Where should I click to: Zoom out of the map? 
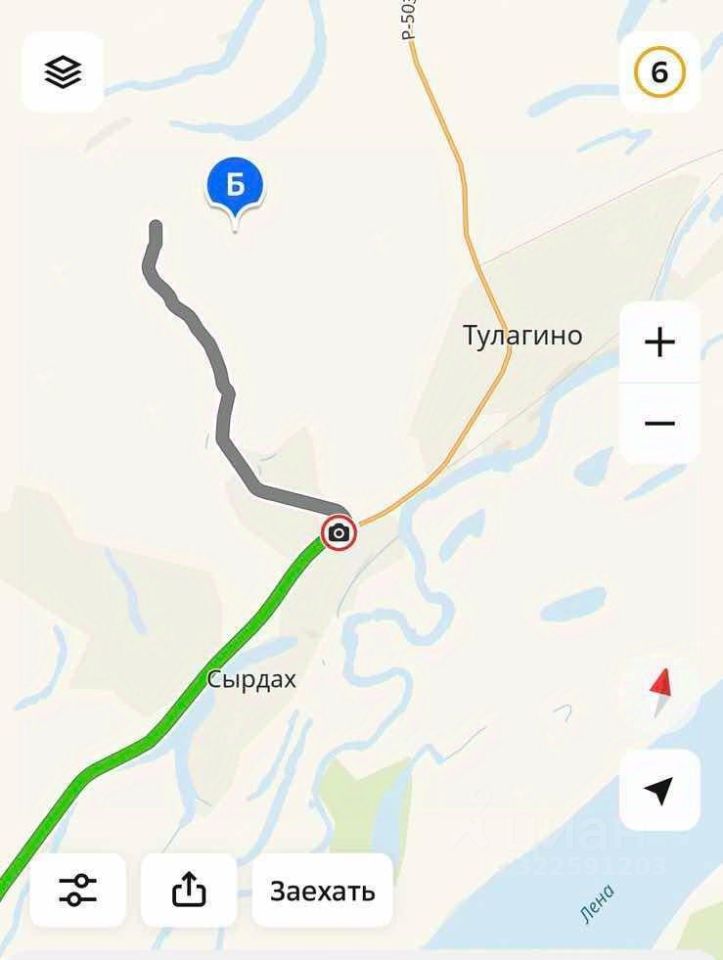pos(659,423)
